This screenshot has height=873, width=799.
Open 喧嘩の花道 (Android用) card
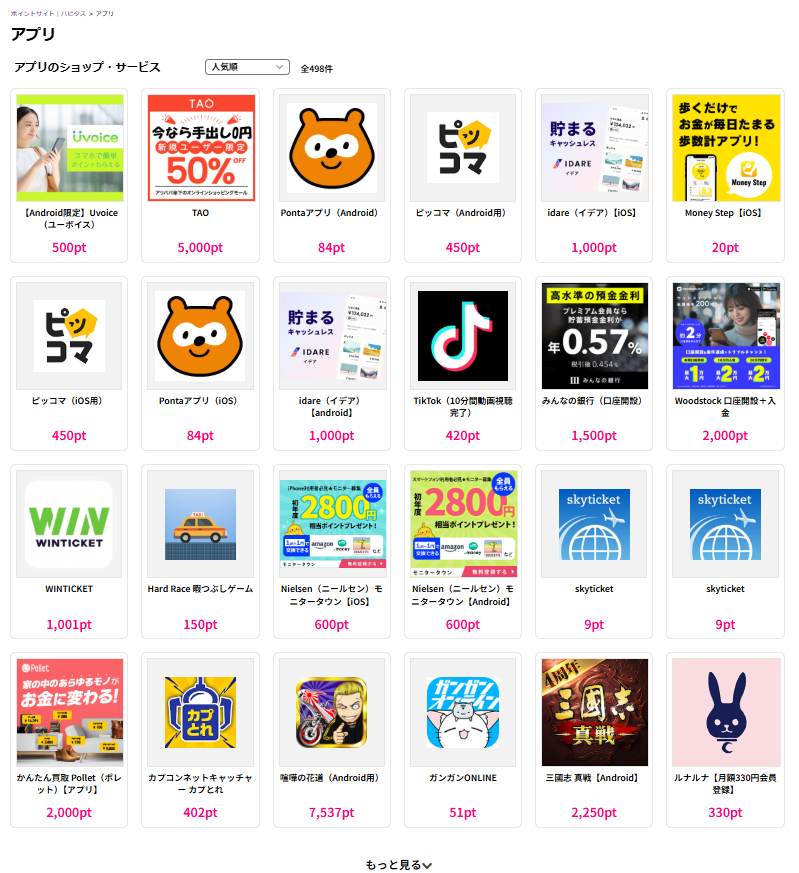coord(331,714)
